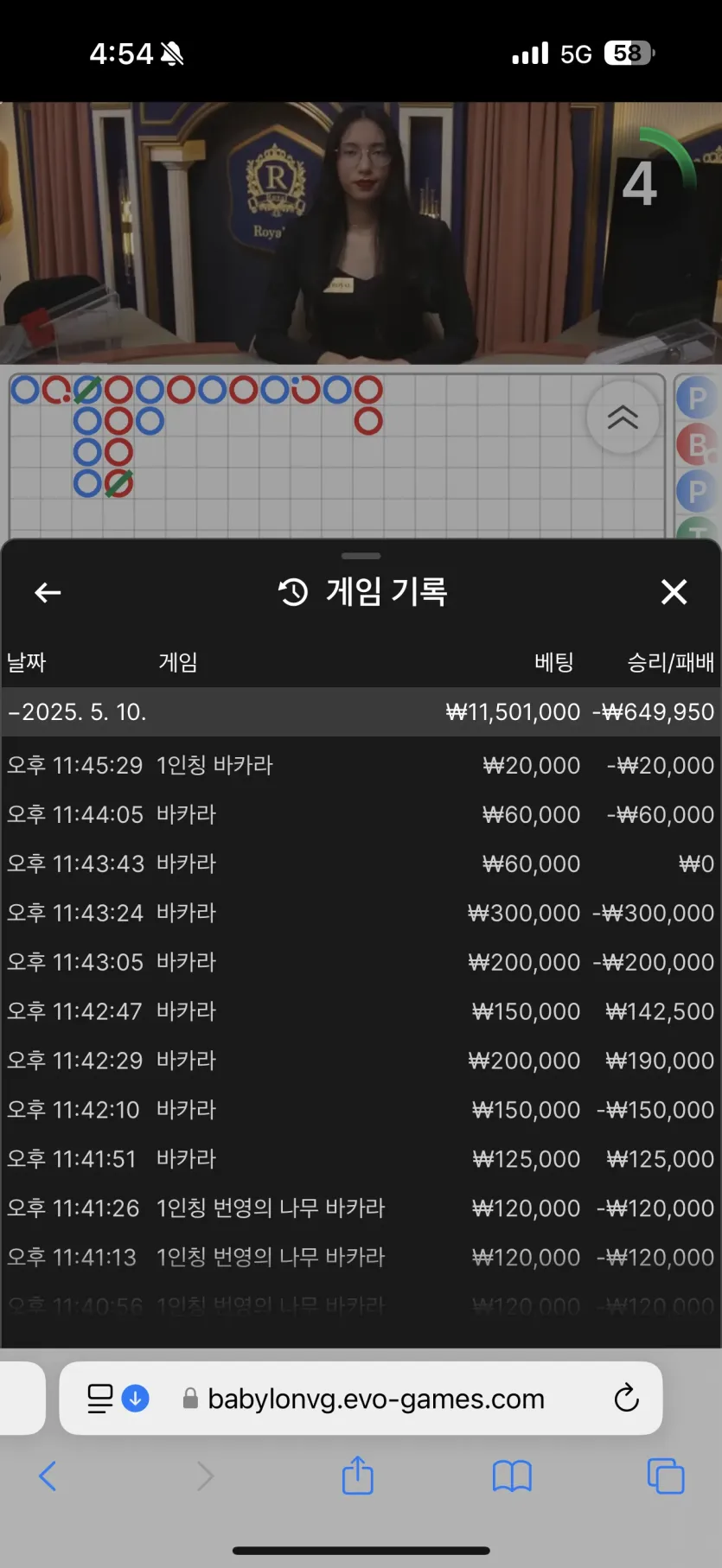722x1568 pixels.
Task: Open the 11:43:24 ₩300,000 bet record
Action: (x=360, y=913)
